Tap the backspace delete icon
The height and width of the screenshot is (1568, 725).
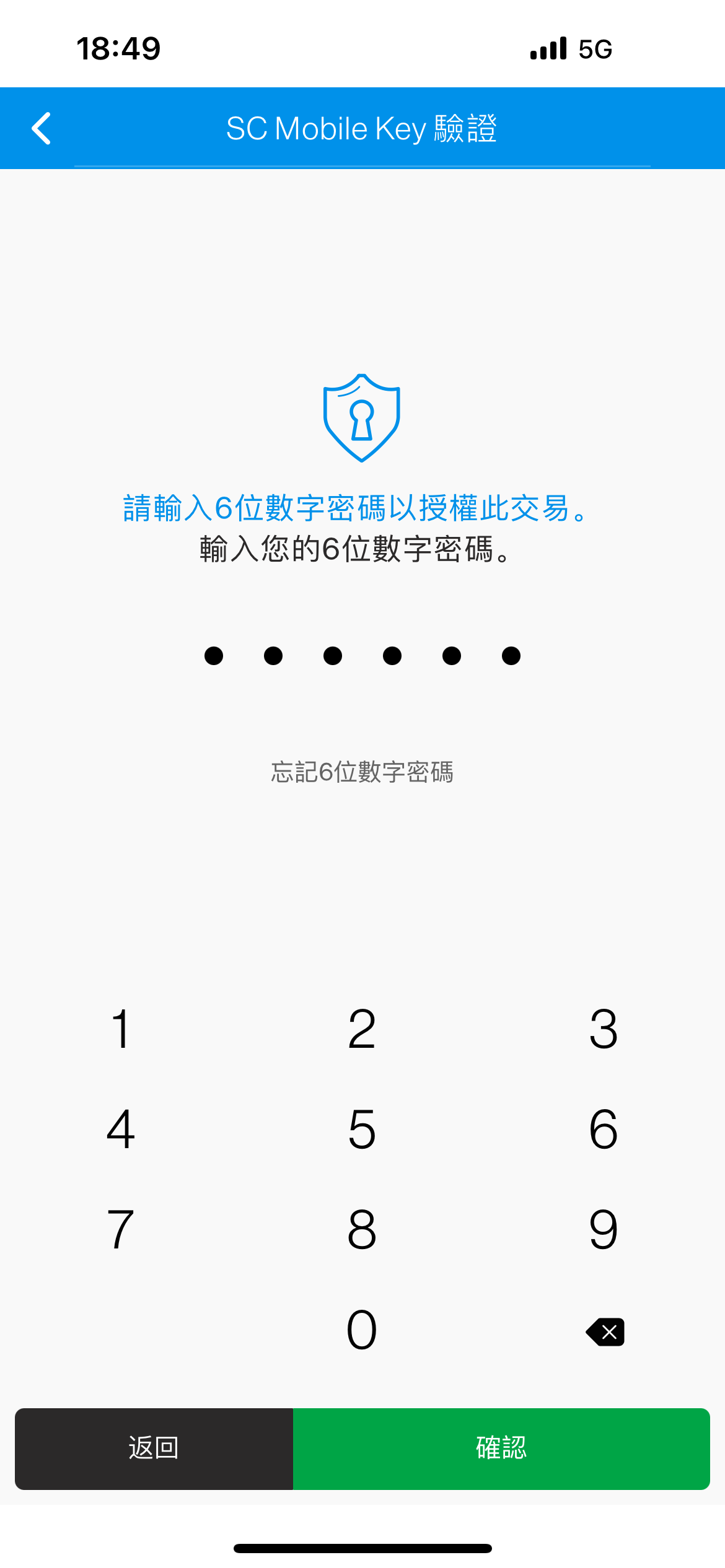604,1331
